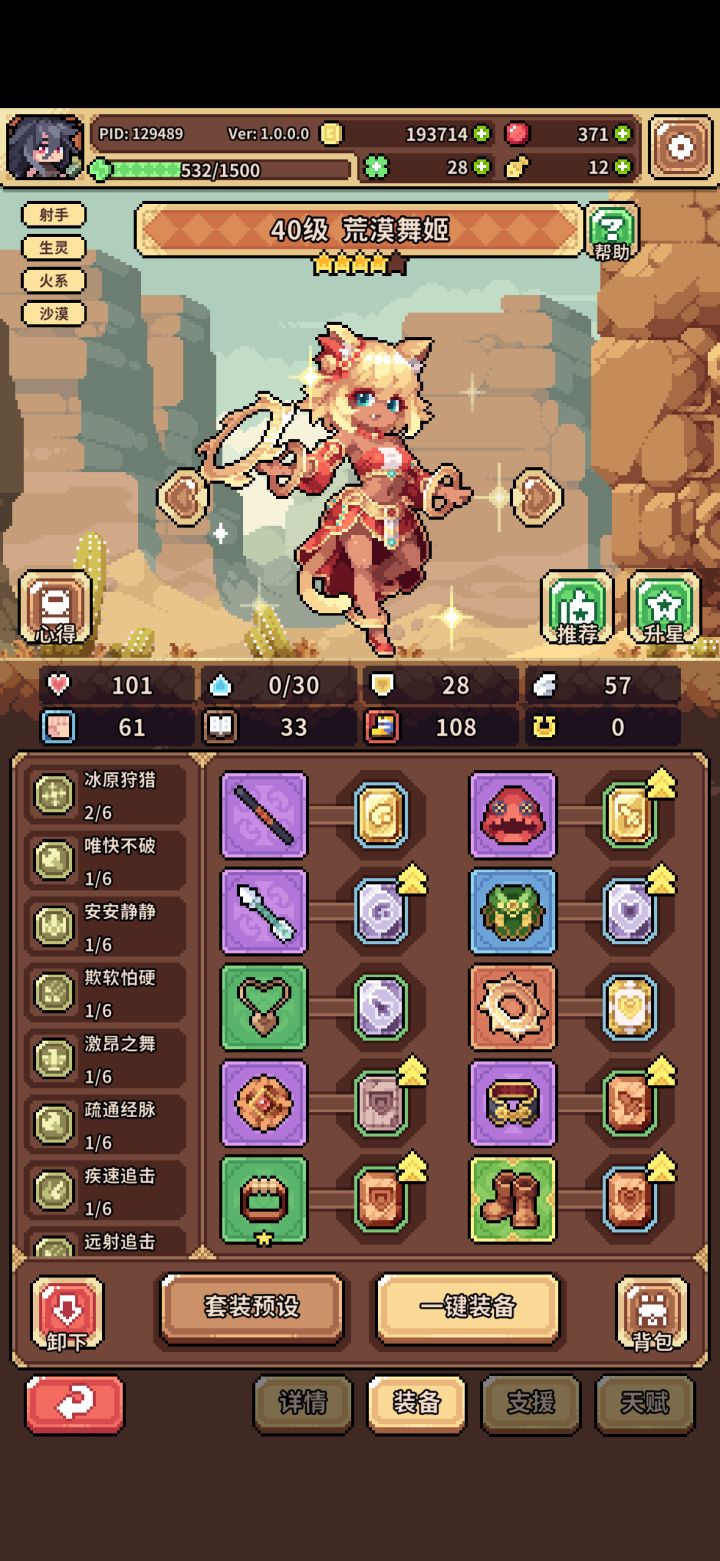Open the settings gear icon
Image resolution: width=720 pixels, height=1561 pixels.
tap(681, 146)
